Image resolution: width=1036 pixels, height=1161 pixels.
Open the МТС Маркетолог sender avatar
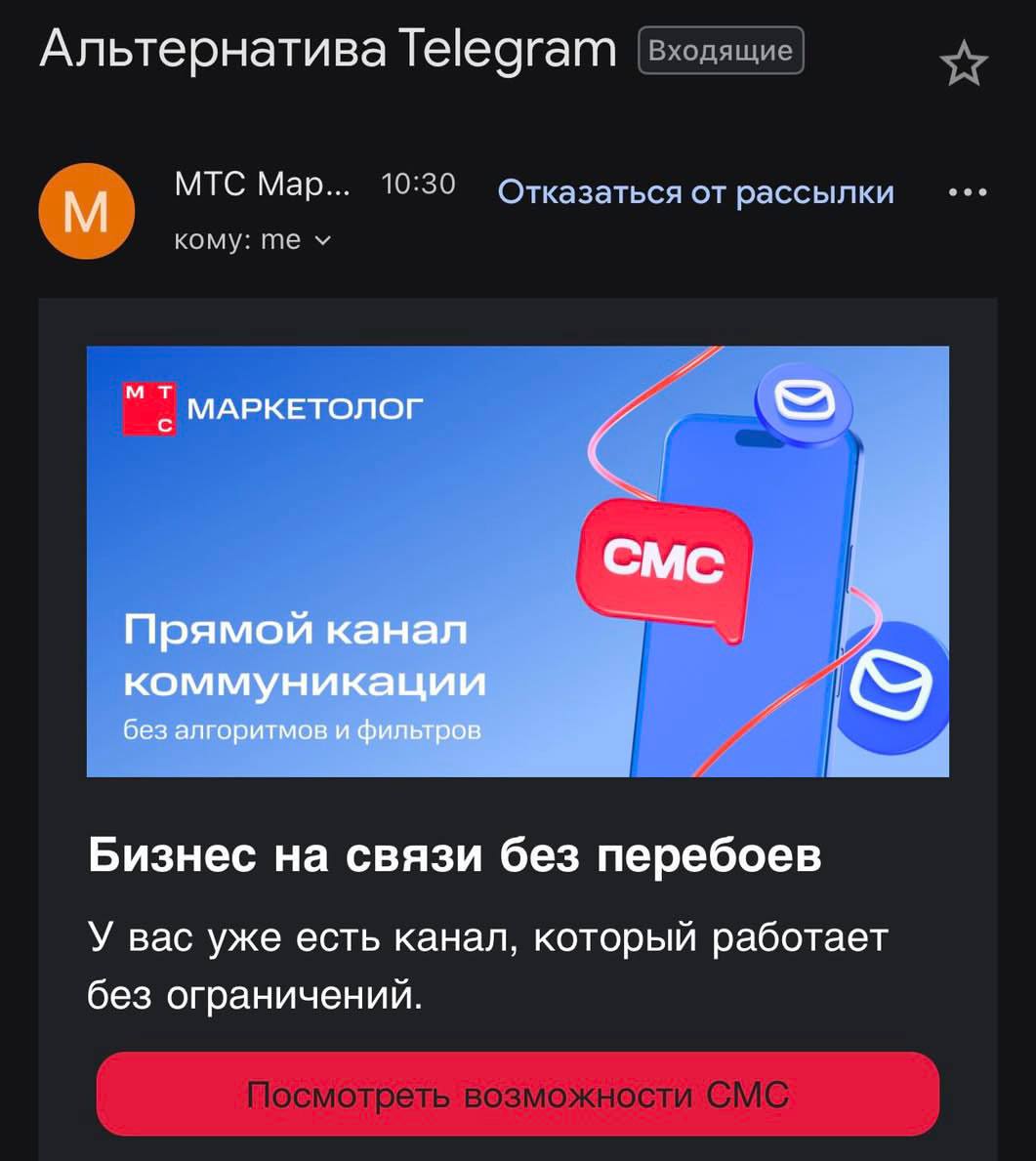86,212
